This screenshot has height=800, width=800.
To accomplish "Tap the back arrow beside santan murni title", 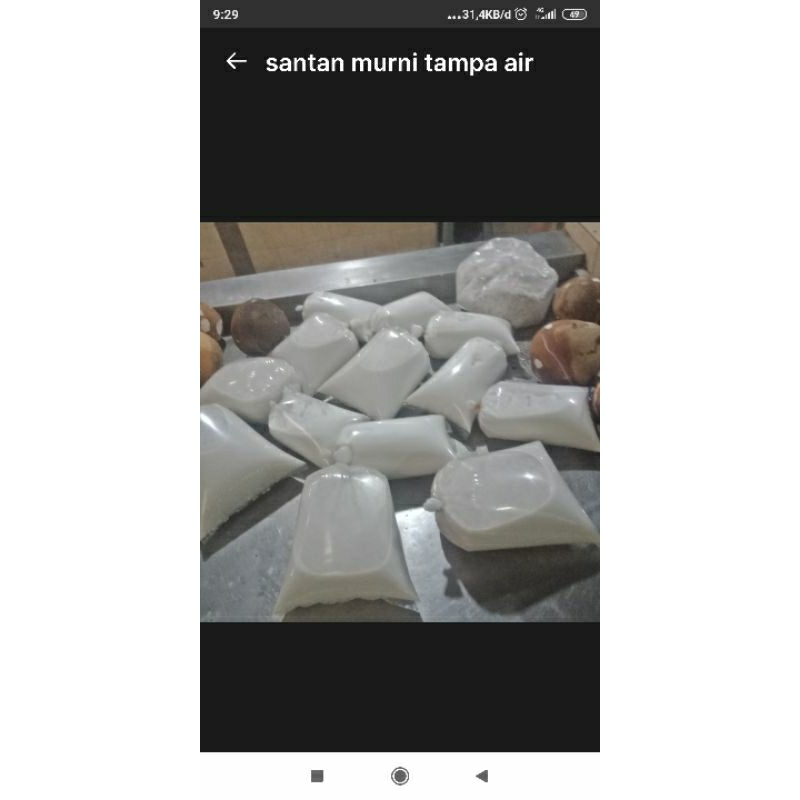I will [236, 62].
